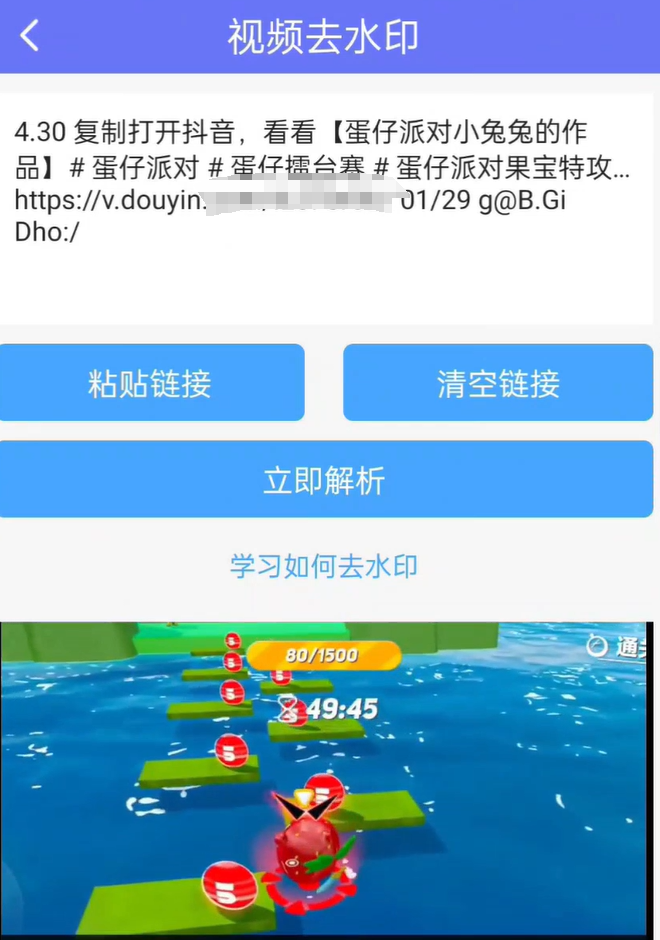
Task: Start parsing with 立即解析
Action: [326, 480]
